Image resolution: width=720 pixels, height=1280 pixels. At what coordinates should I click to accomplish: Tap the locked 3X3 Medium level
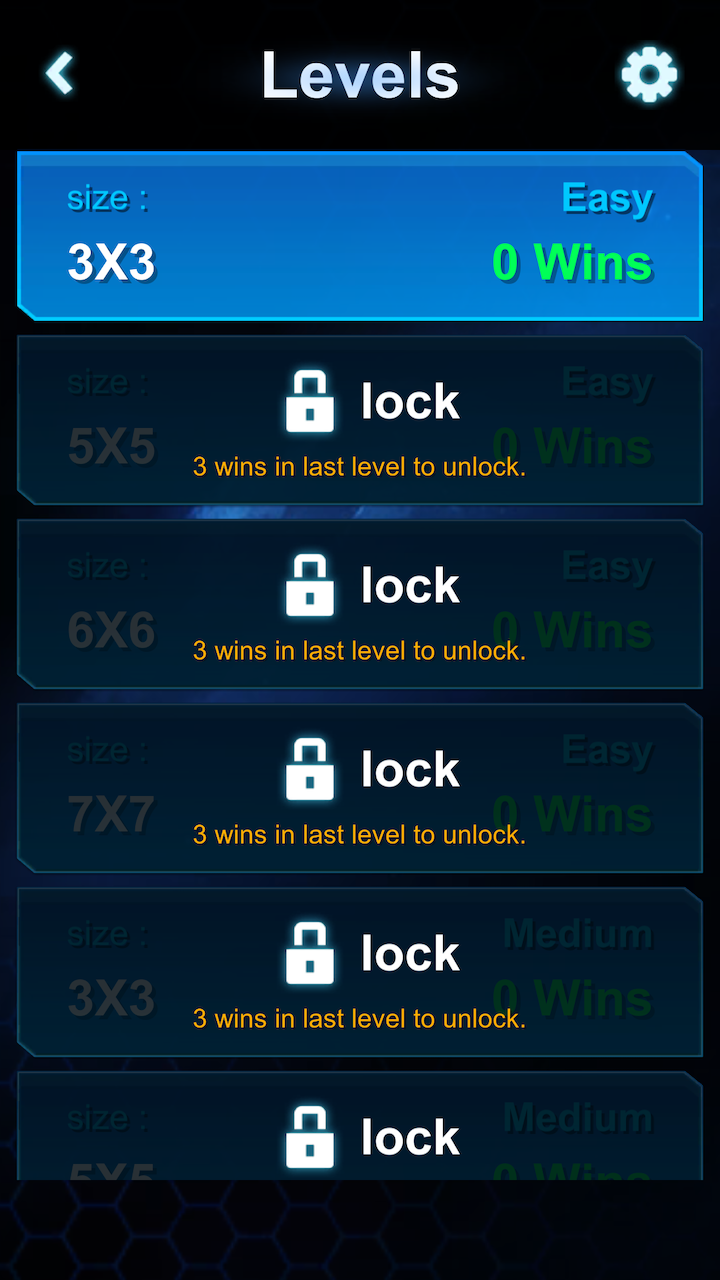point(360,972)
